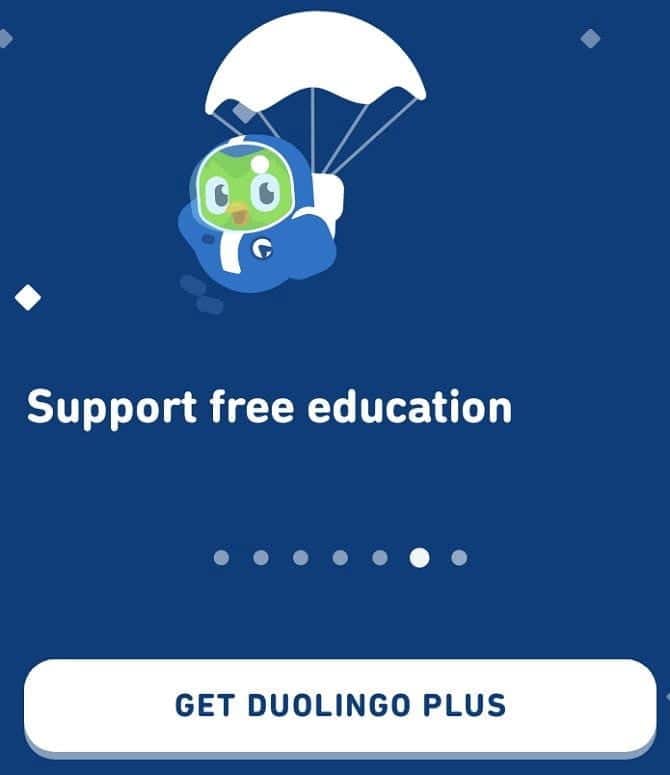Screen dimensions: 670x775
Task: Select the highlighted sixth page indicator dot
Action: click(419, 557)
